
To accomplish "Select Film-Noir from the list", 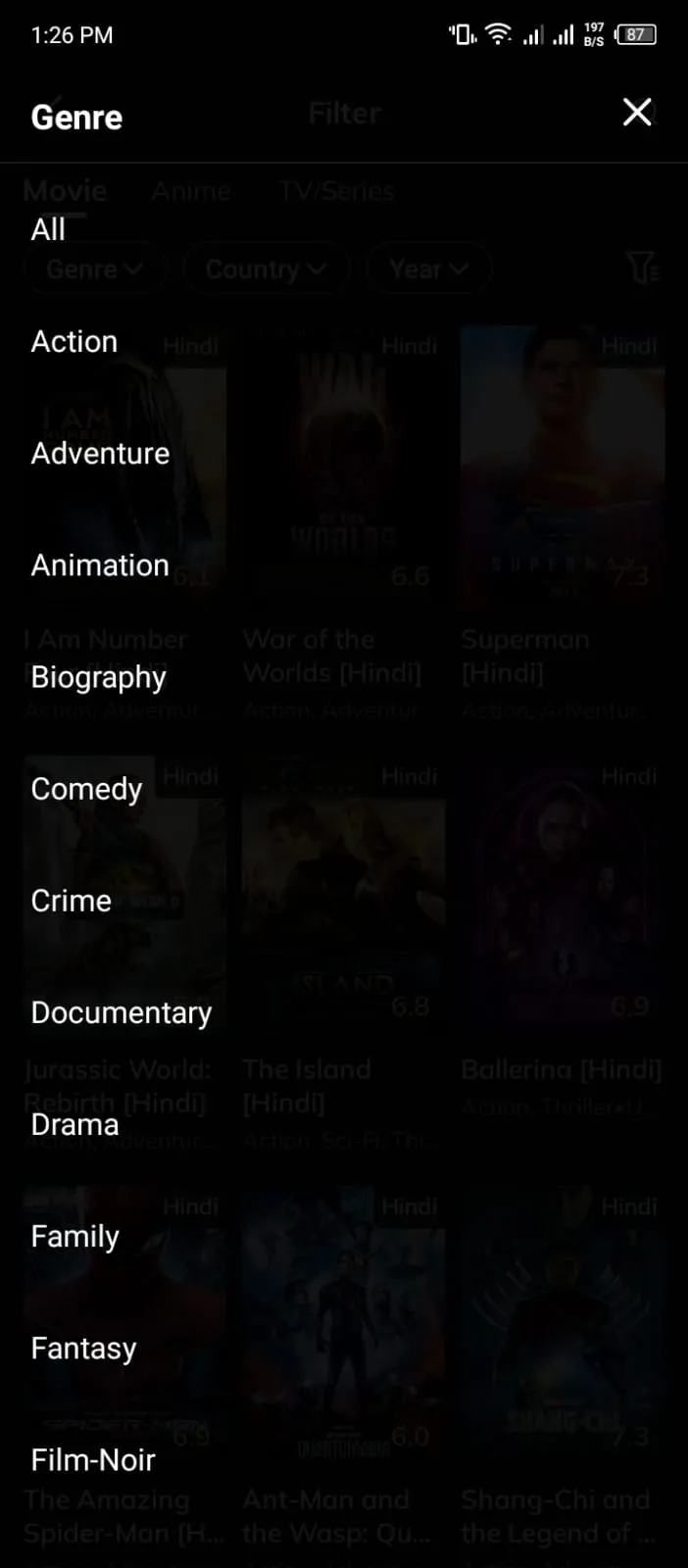I will tap(93, 1460).
